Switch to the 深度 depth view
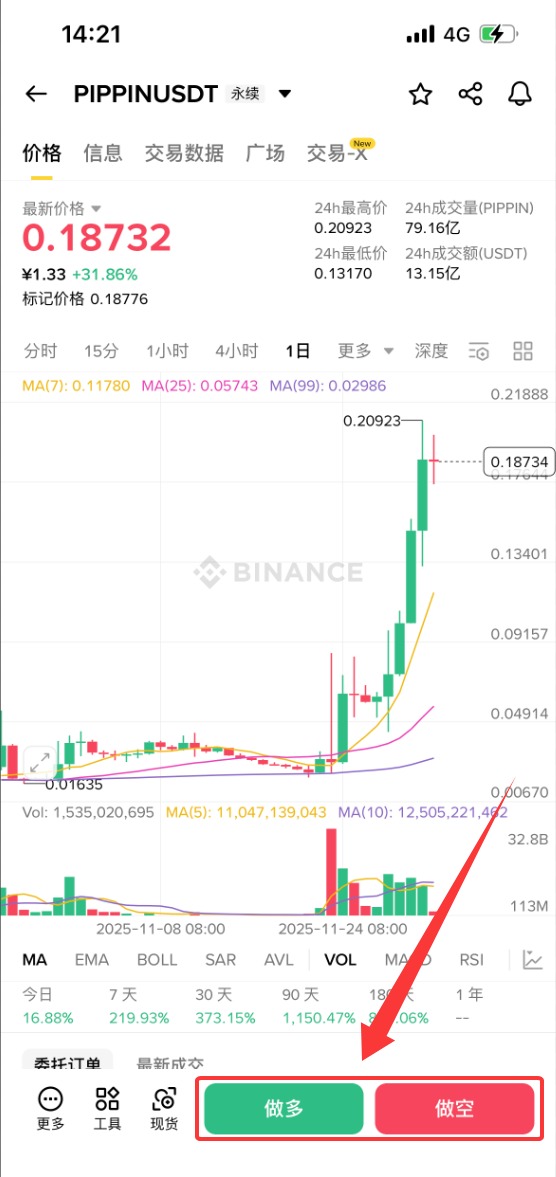The width and height of the screenshot is (556, 1177). pyautogui.click(x=431, y=351)
